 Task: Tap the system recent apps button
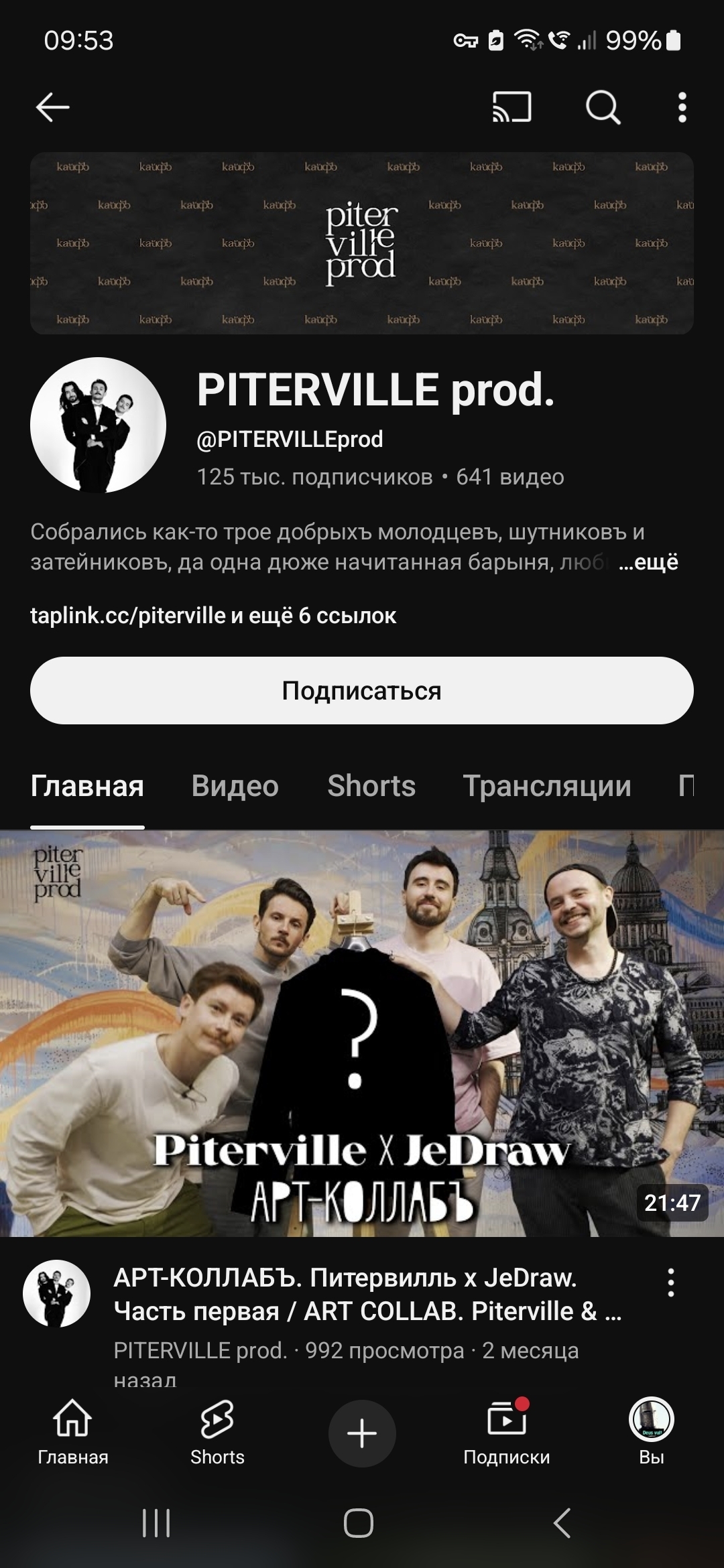(156, 1523)
